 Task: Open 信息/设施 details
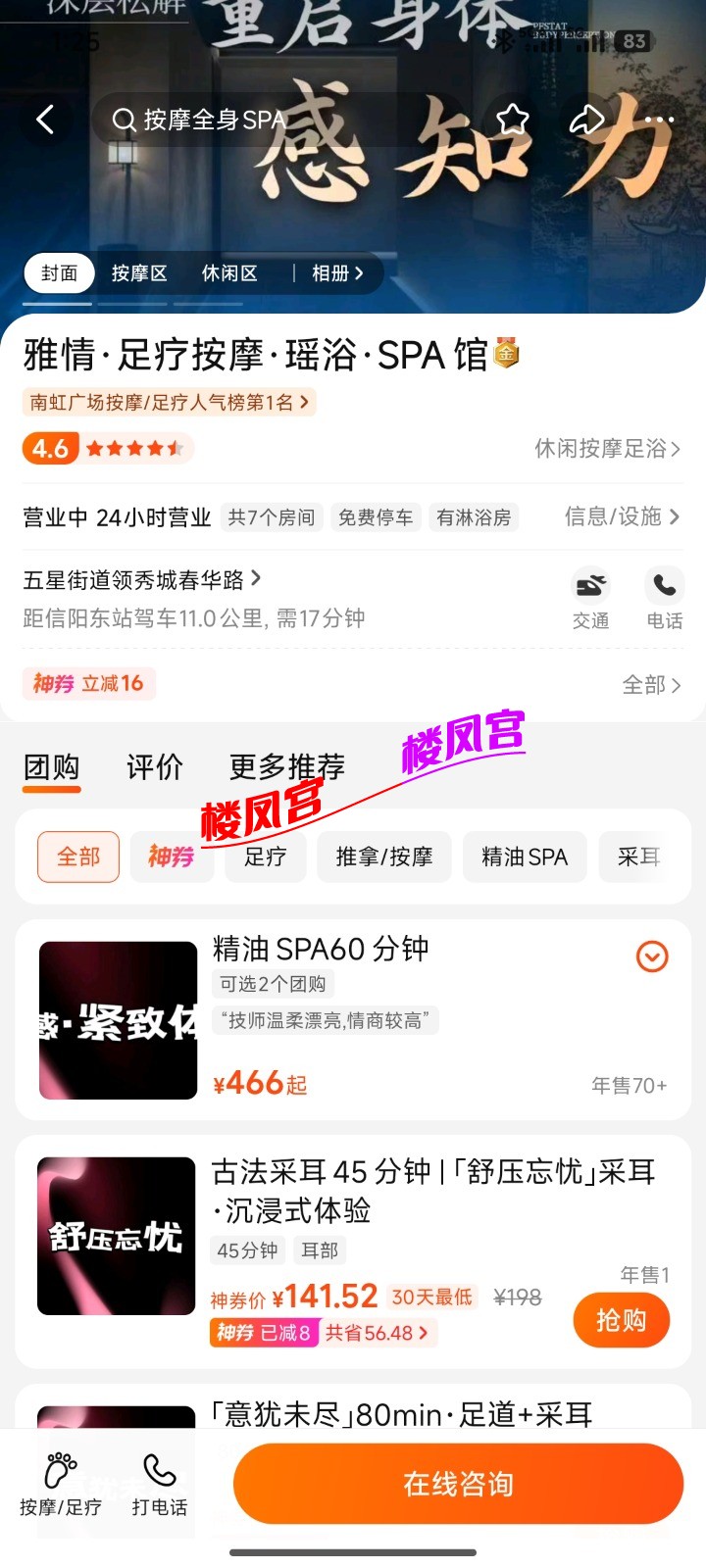(622, 516)
